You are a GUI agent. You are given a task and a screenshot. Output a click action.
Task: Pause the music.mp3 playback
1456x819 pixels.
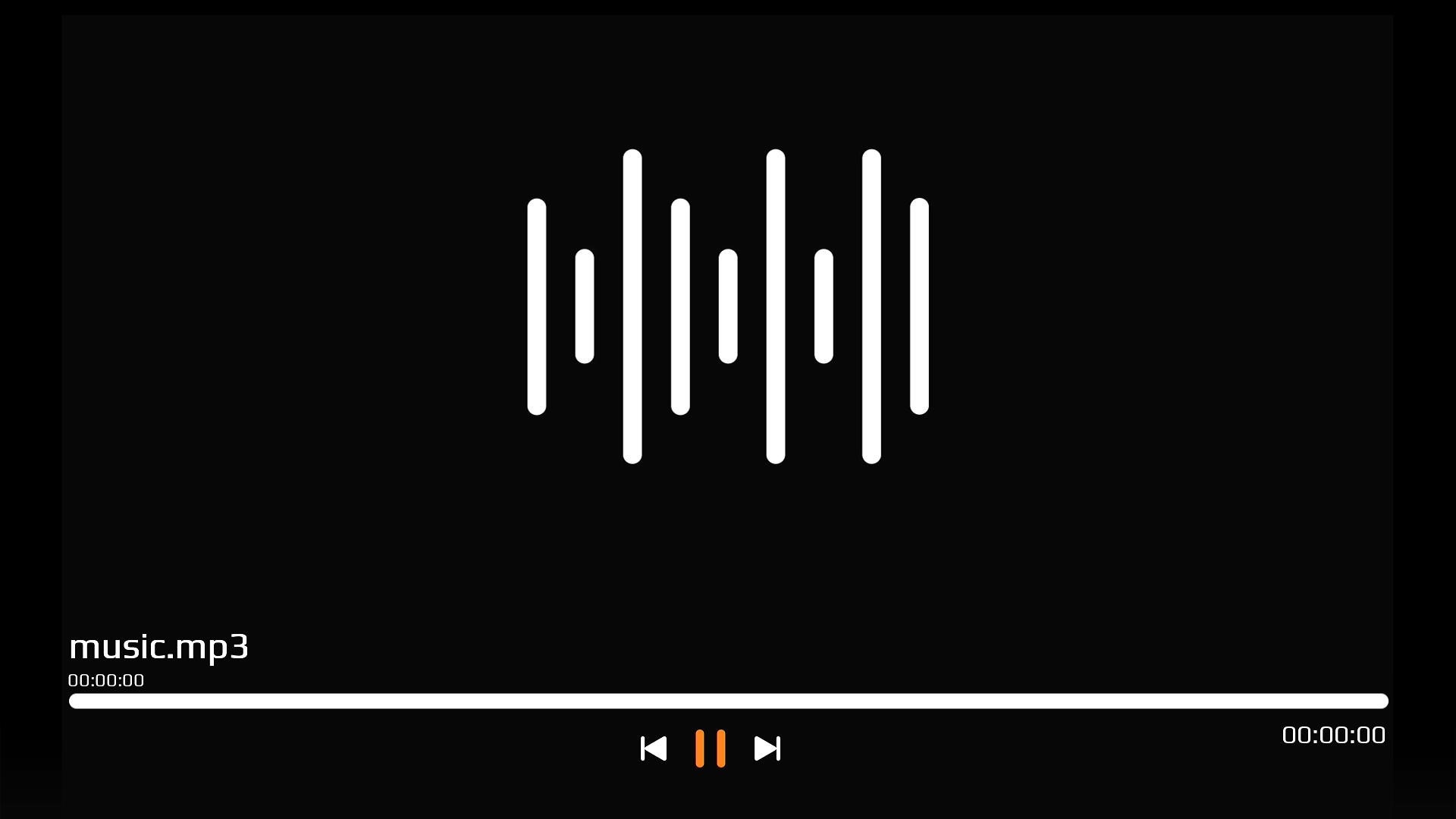710,748
